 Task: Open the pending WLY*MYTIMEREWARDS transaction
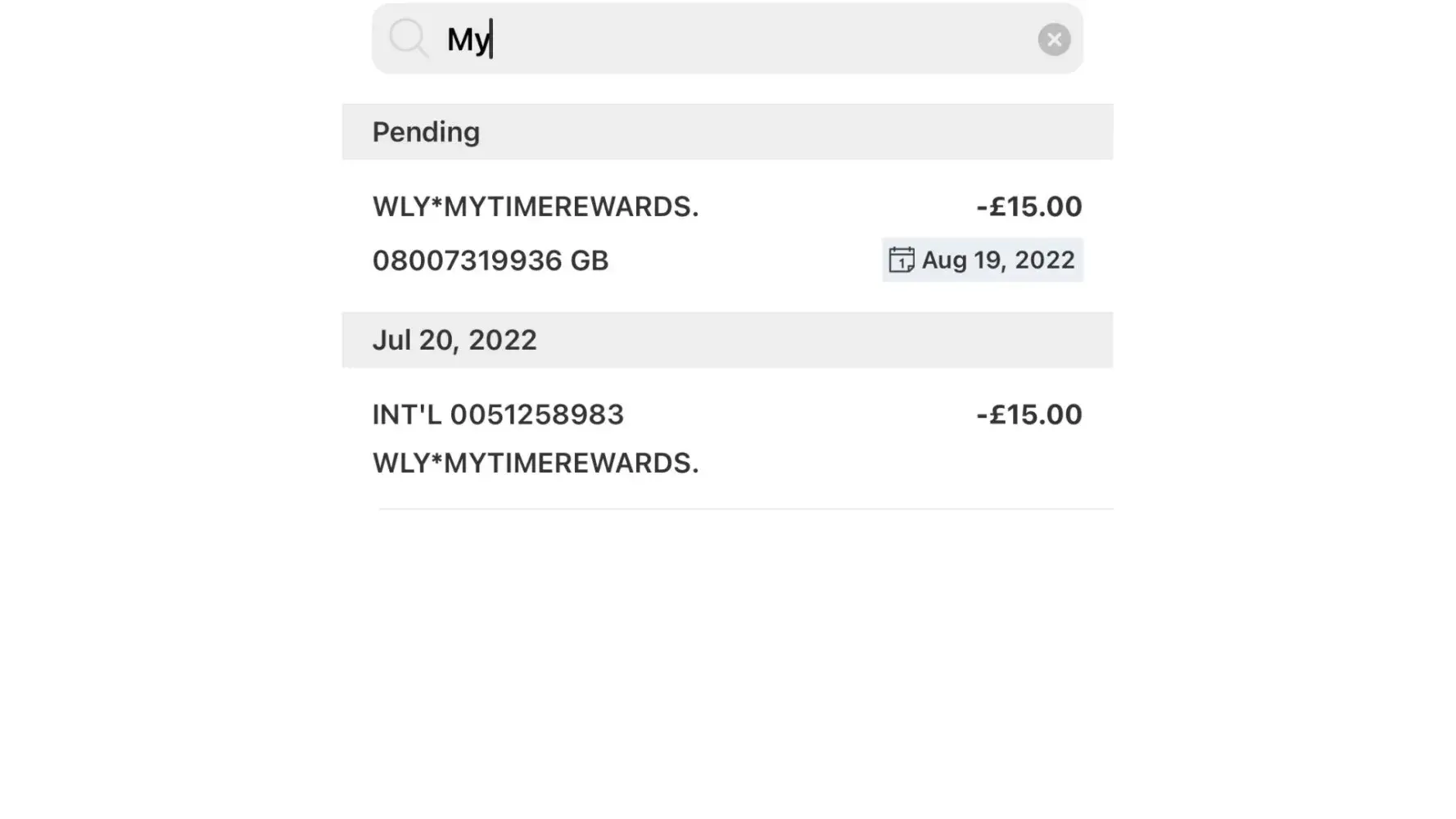pyautogui.click(x=726, y=233)
